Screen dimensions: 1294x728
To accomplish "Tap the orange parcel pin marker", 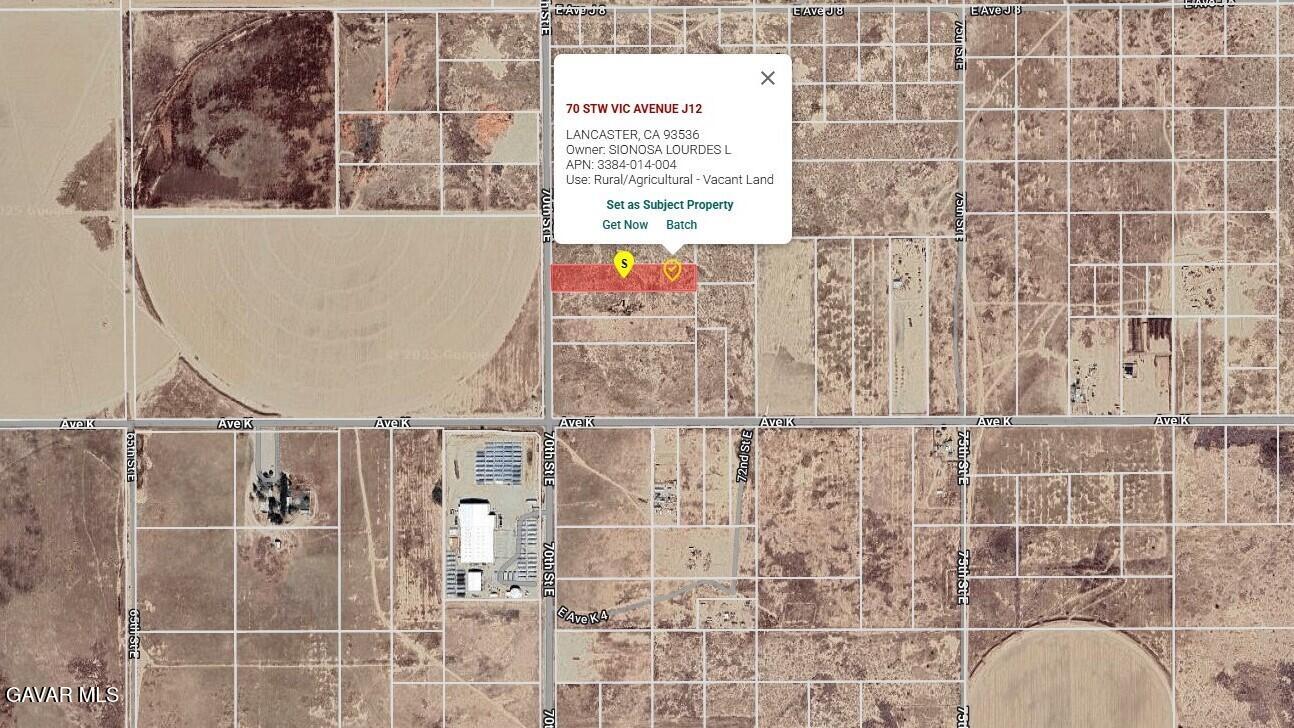I will coord(672,270).
